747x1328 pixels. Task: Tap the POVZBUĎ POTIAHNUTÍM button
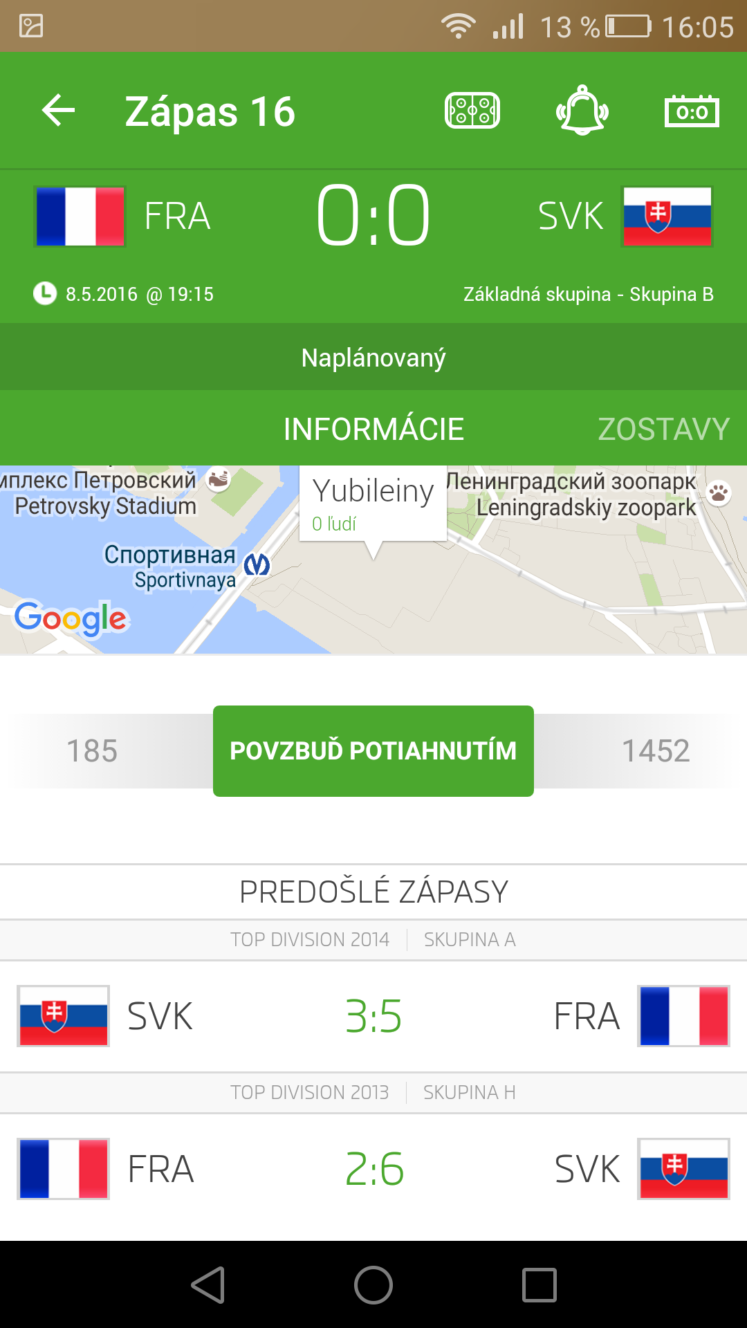[x=373, y=751]
